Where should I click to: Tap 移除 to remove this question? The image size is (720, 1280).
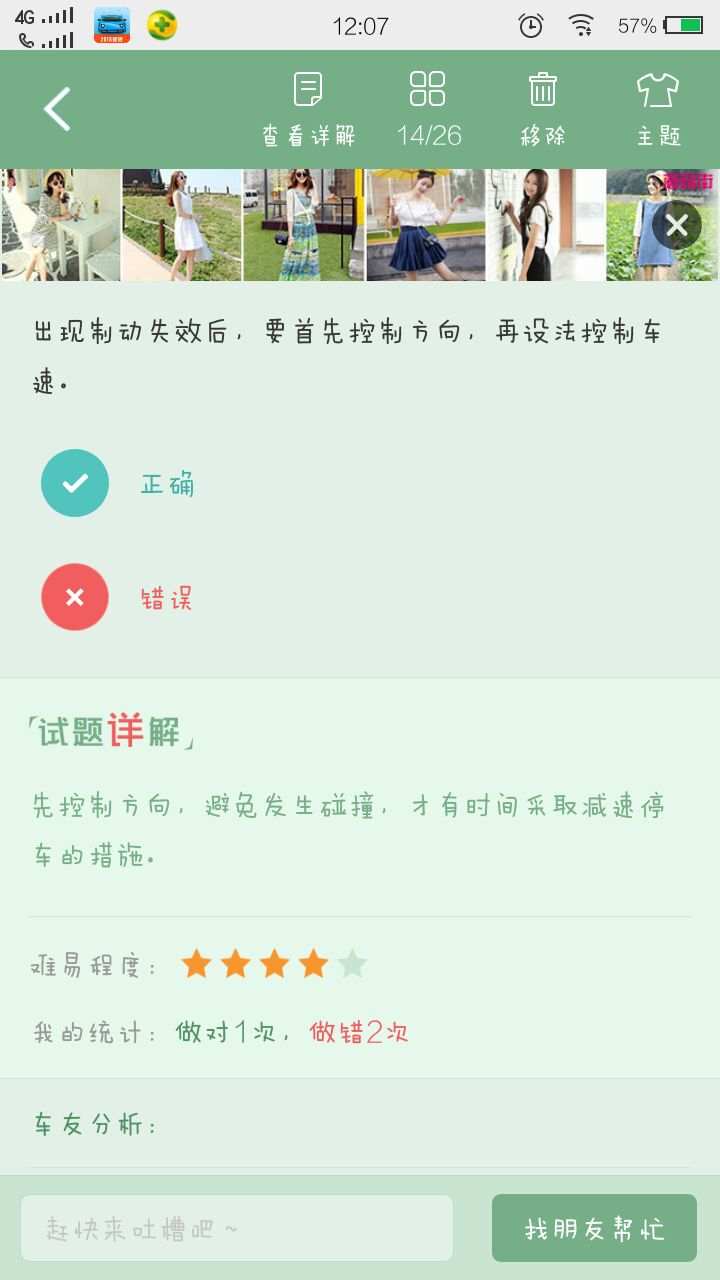543,109
